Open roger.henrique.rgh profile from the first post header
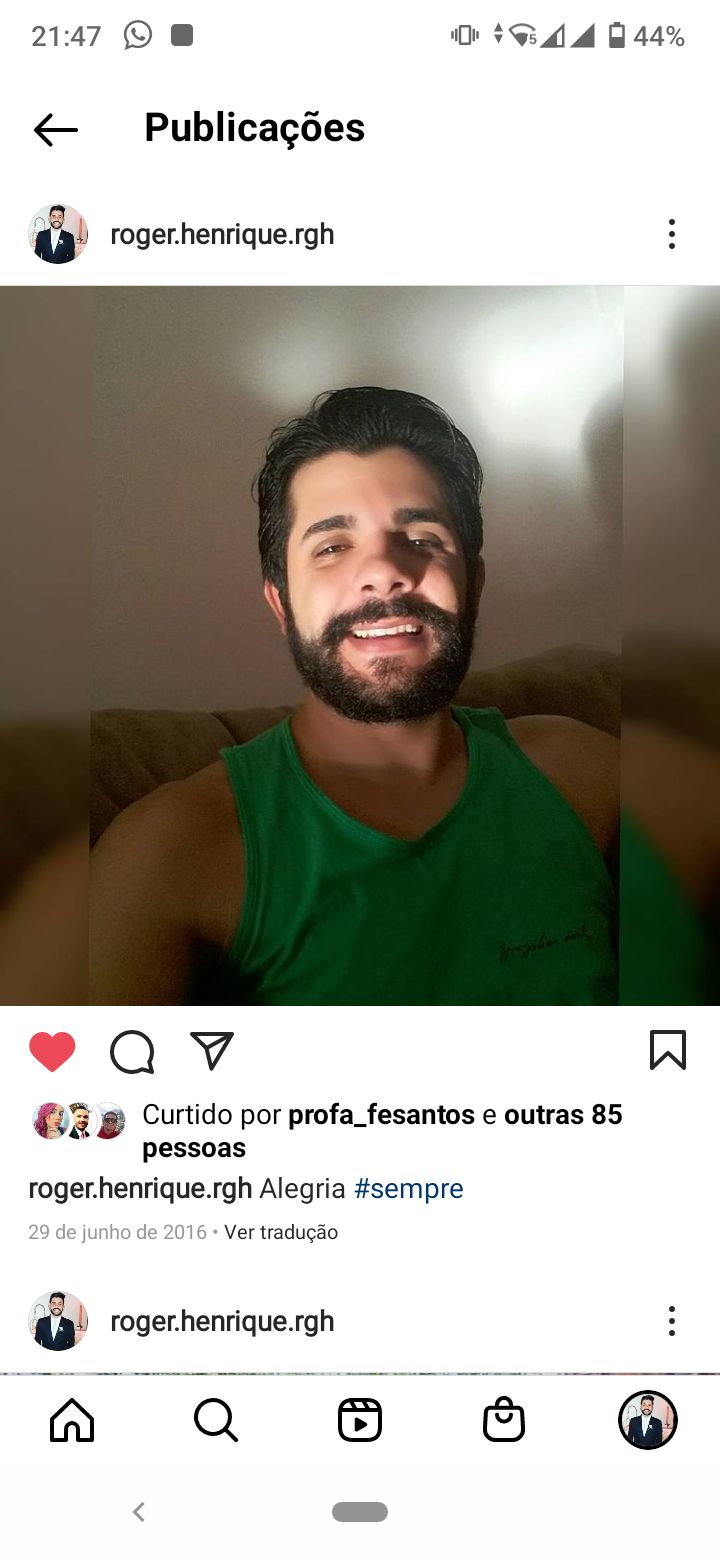720x1560 pixels. point(222,235)
